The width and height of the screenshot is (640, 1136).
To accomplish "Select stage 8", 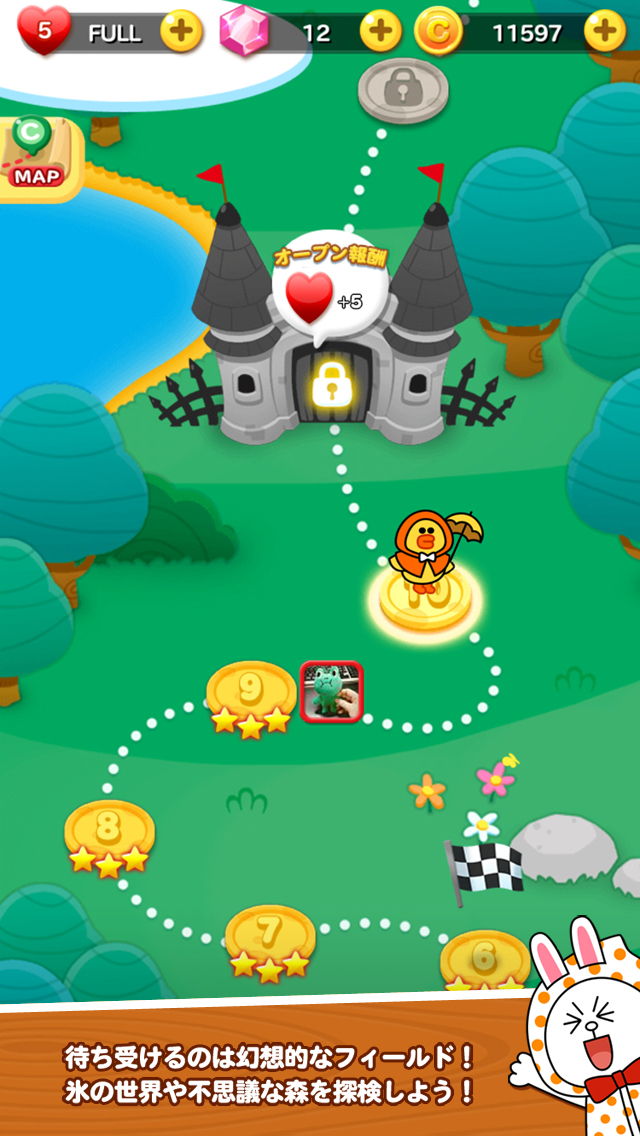I will click(109, 832).
